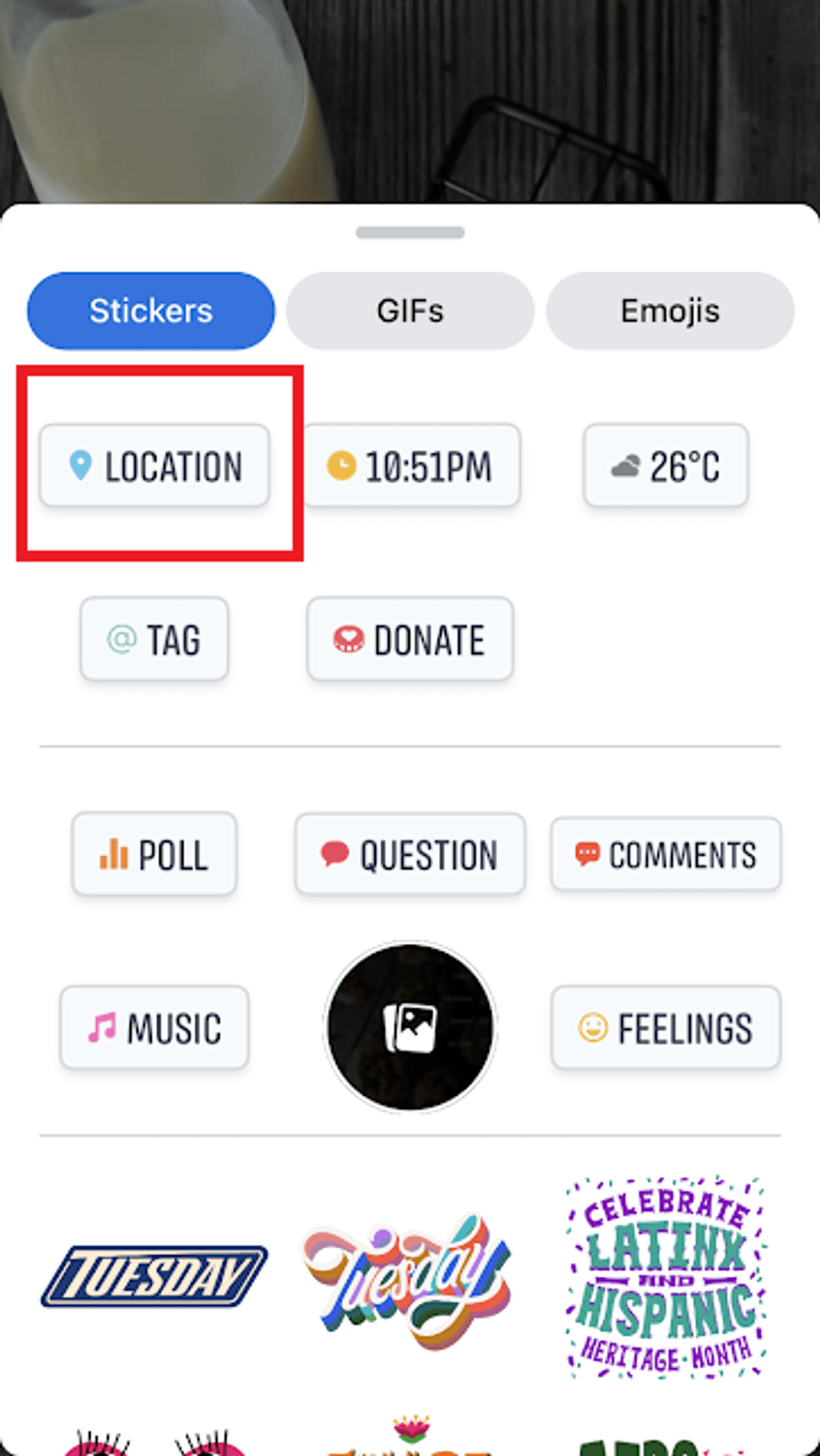Insert the Question sticker
The image size is (820, 1456).
click(x=410, y=854)
